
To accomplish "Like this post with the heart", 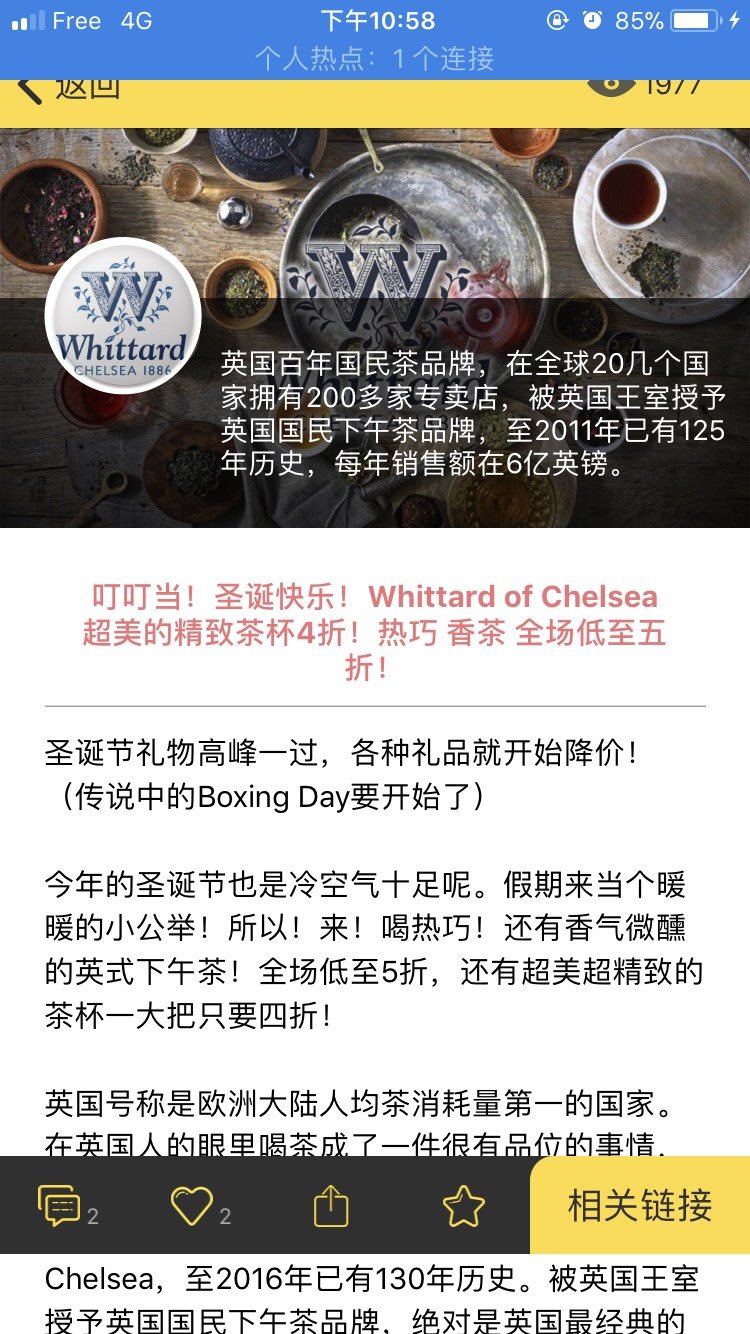I will coord(192,1205).
